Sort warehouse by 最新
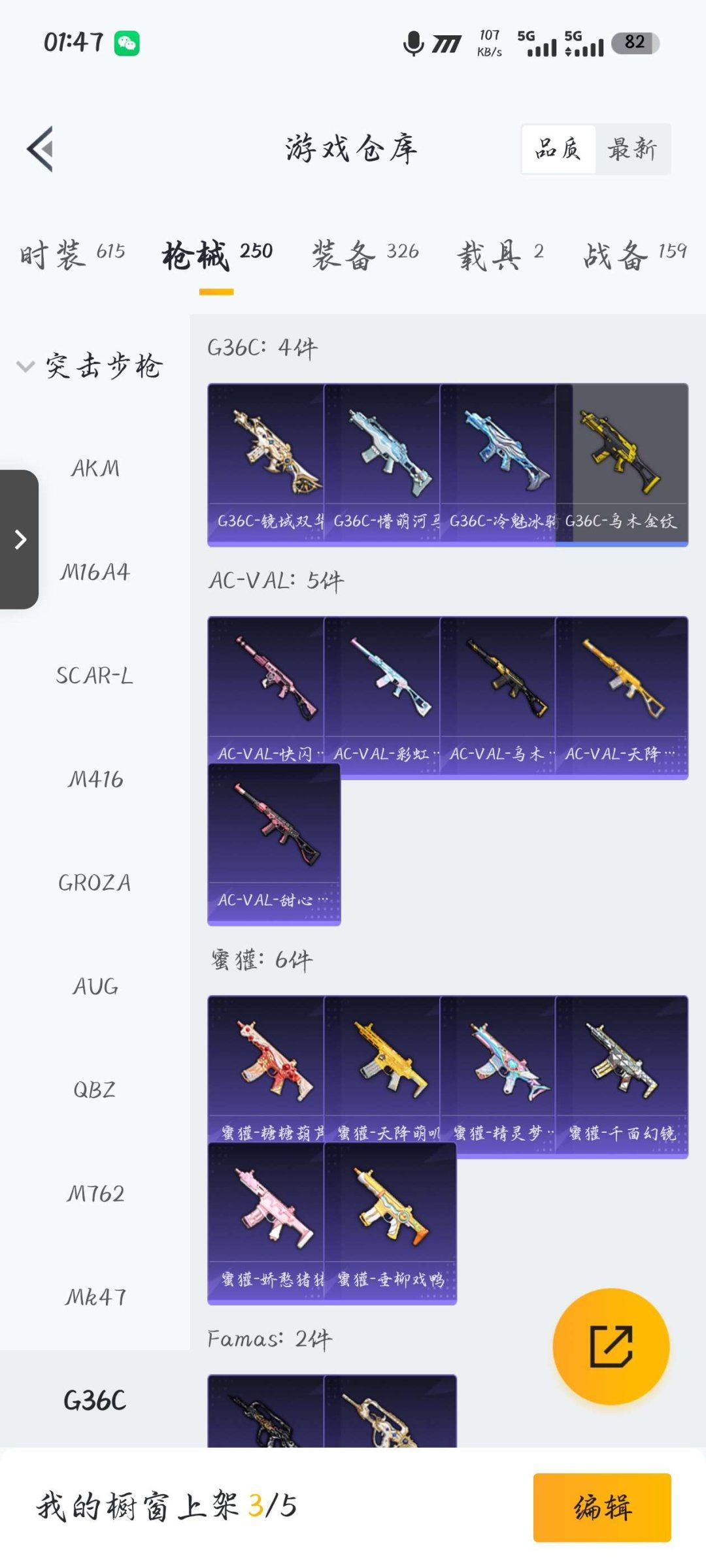The image size is (706, 1568). click(x=632, y=149)
